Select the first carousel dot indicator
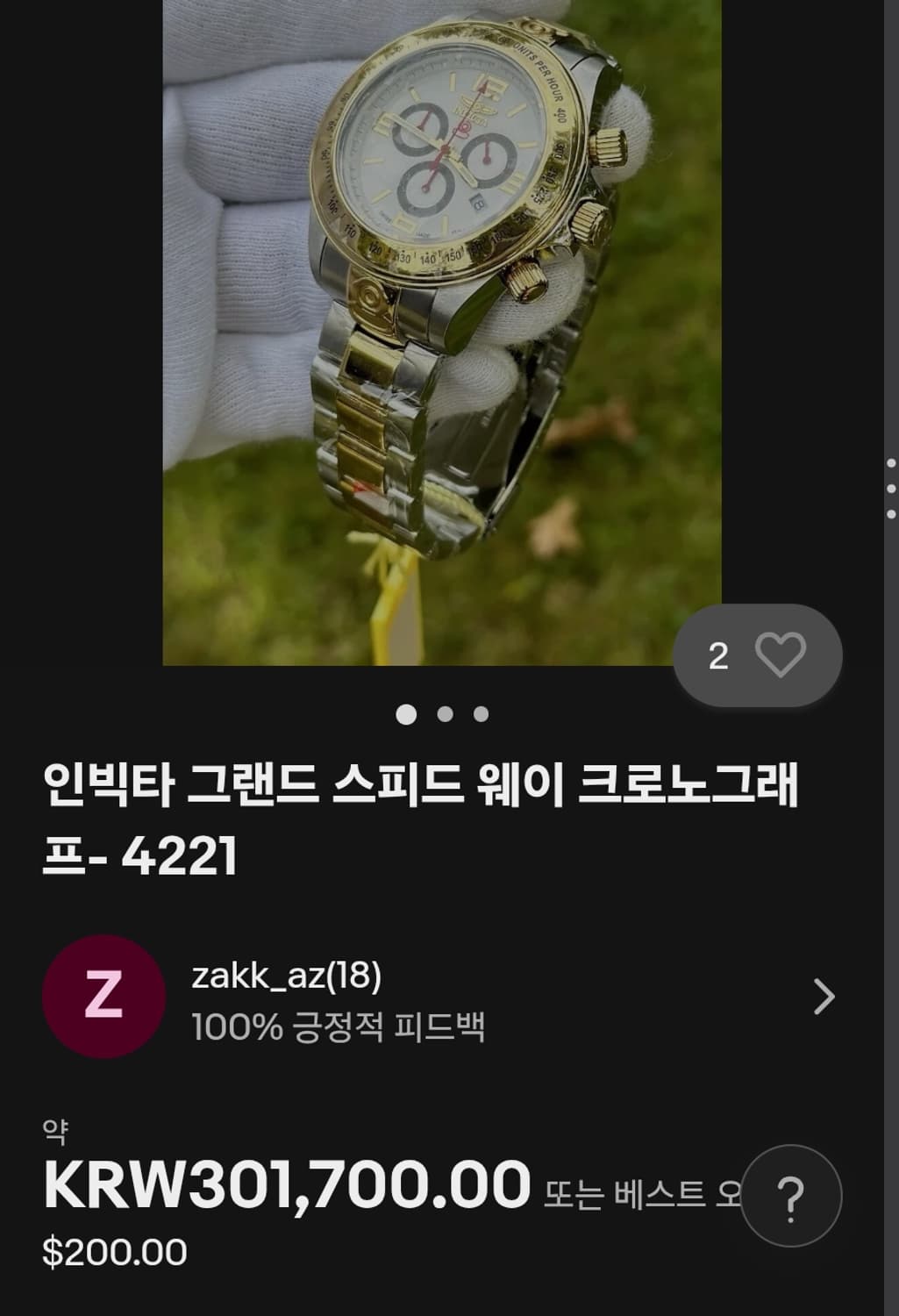This screenshot has width=899, height=1316. [x=404, y=715]
